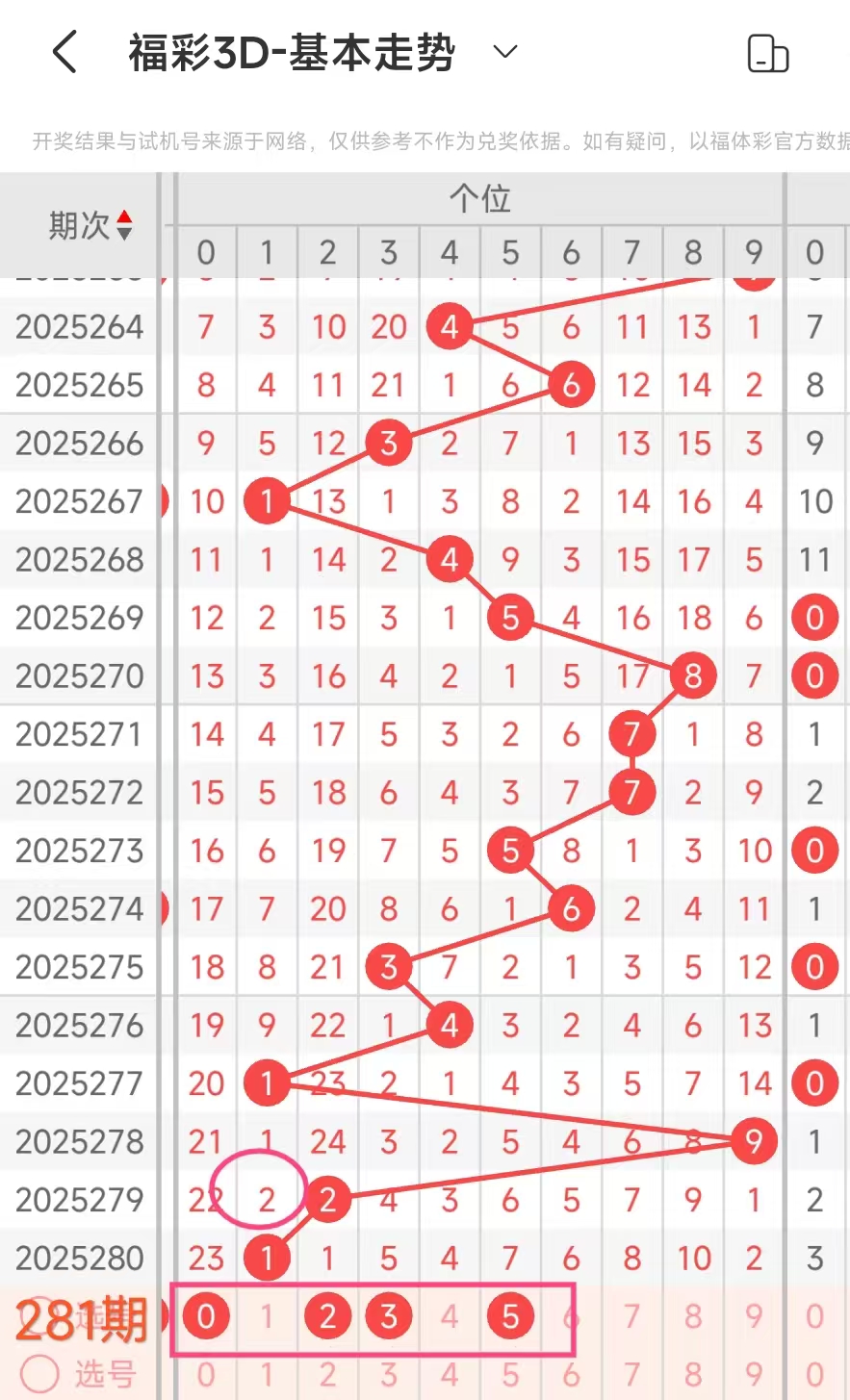Screen dimensions: 850x1400
Task: Expand the 福彩3D-基本走势 title dropdown
Action: point(505,51)
